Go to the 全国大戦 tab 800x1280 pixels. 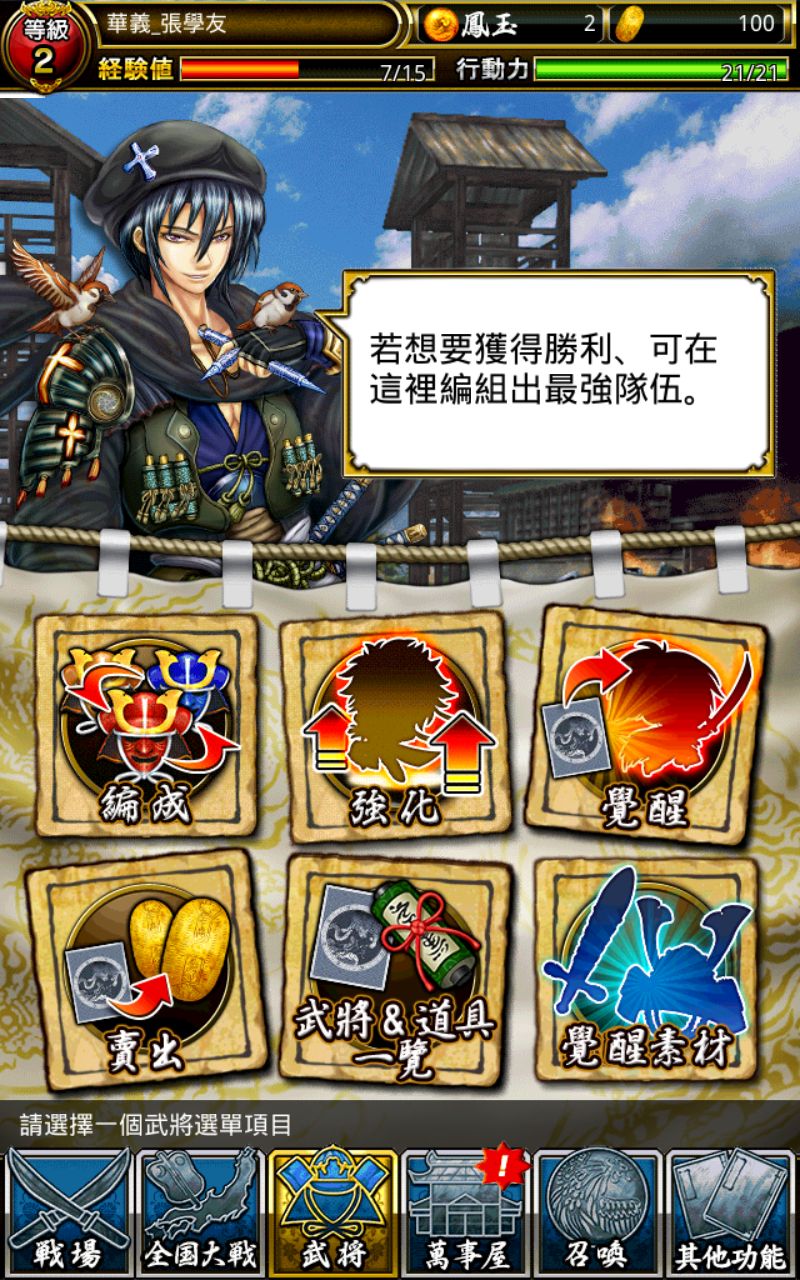tap(200, 1213)
